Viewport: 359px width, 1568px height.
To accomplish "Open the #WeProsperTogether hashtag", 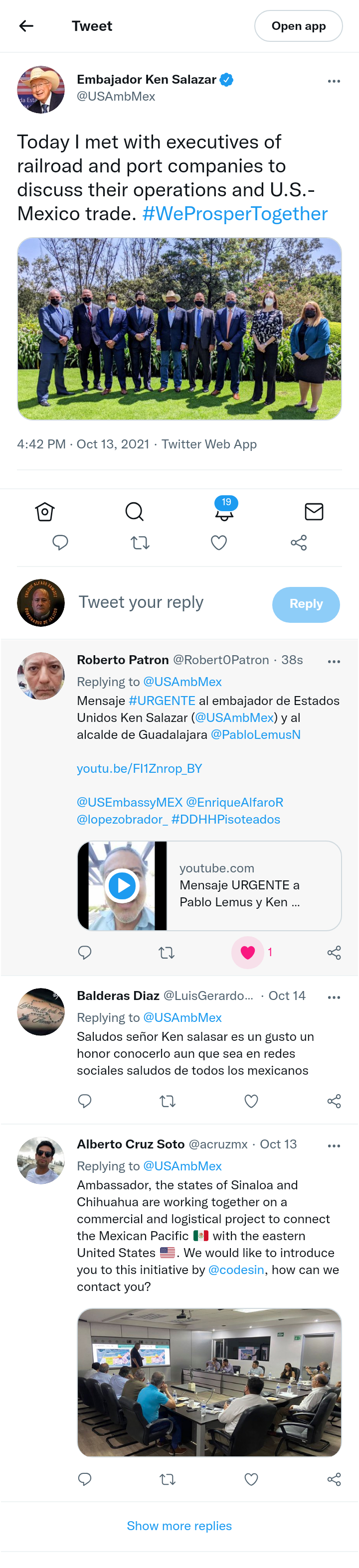I will coord(235,214).
